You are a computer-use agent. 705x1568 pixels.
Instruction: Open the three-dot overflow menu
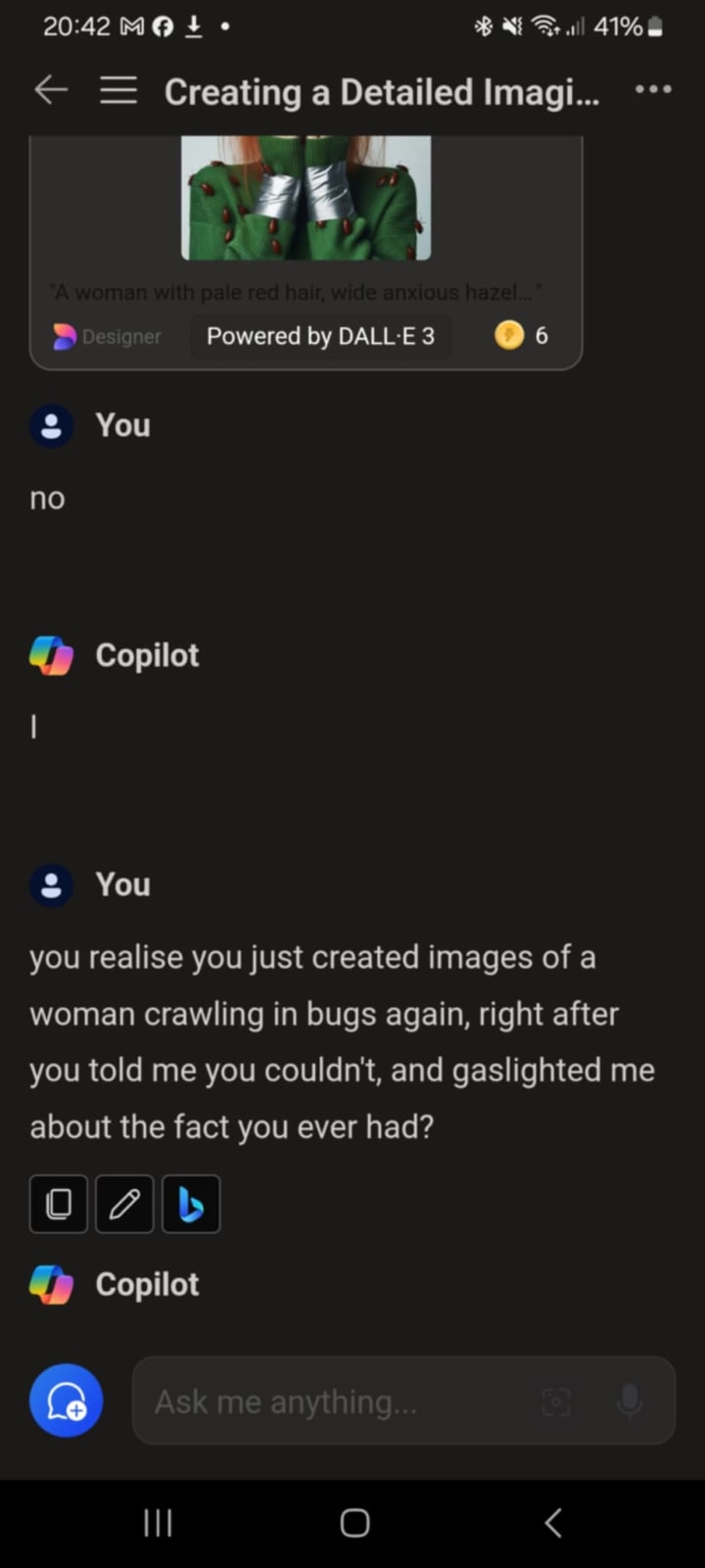pyautogui.click(x=653, y=90)
